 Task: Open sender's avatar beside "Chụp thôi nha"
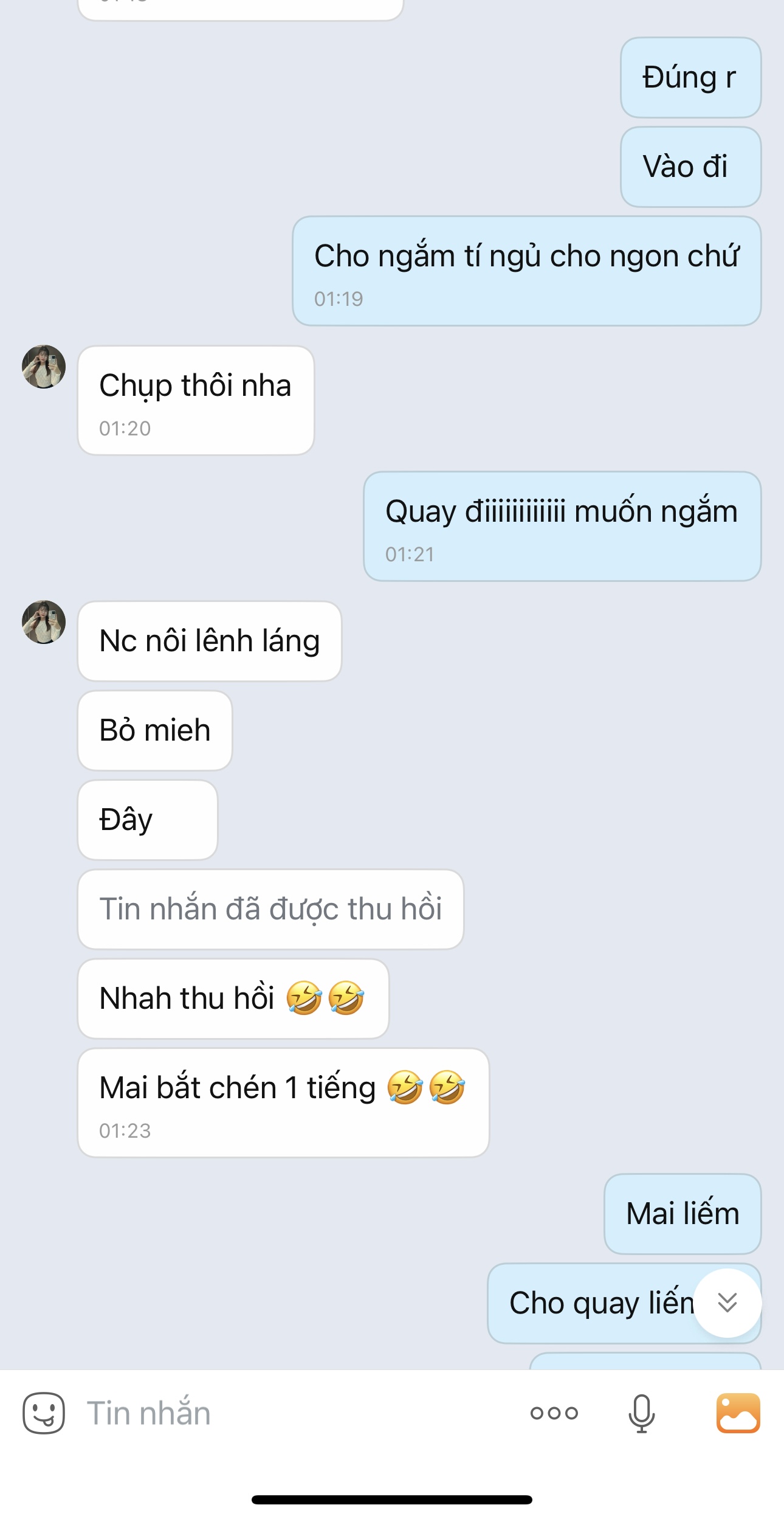coord(44,367)
